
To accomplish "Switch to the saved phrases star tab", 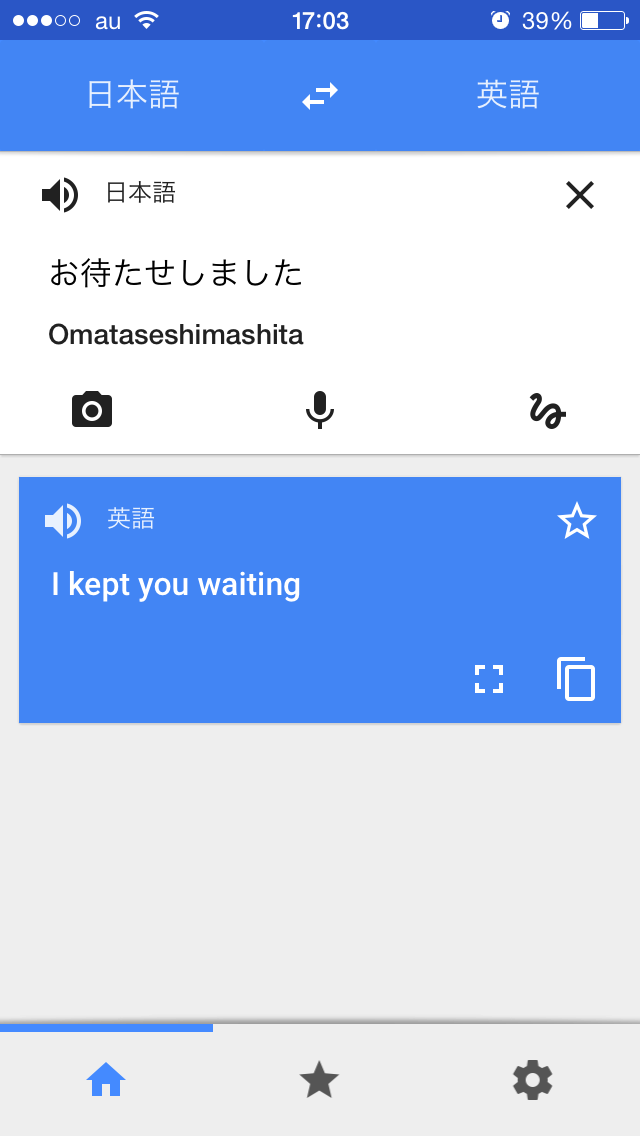I will coord(319,1080).
